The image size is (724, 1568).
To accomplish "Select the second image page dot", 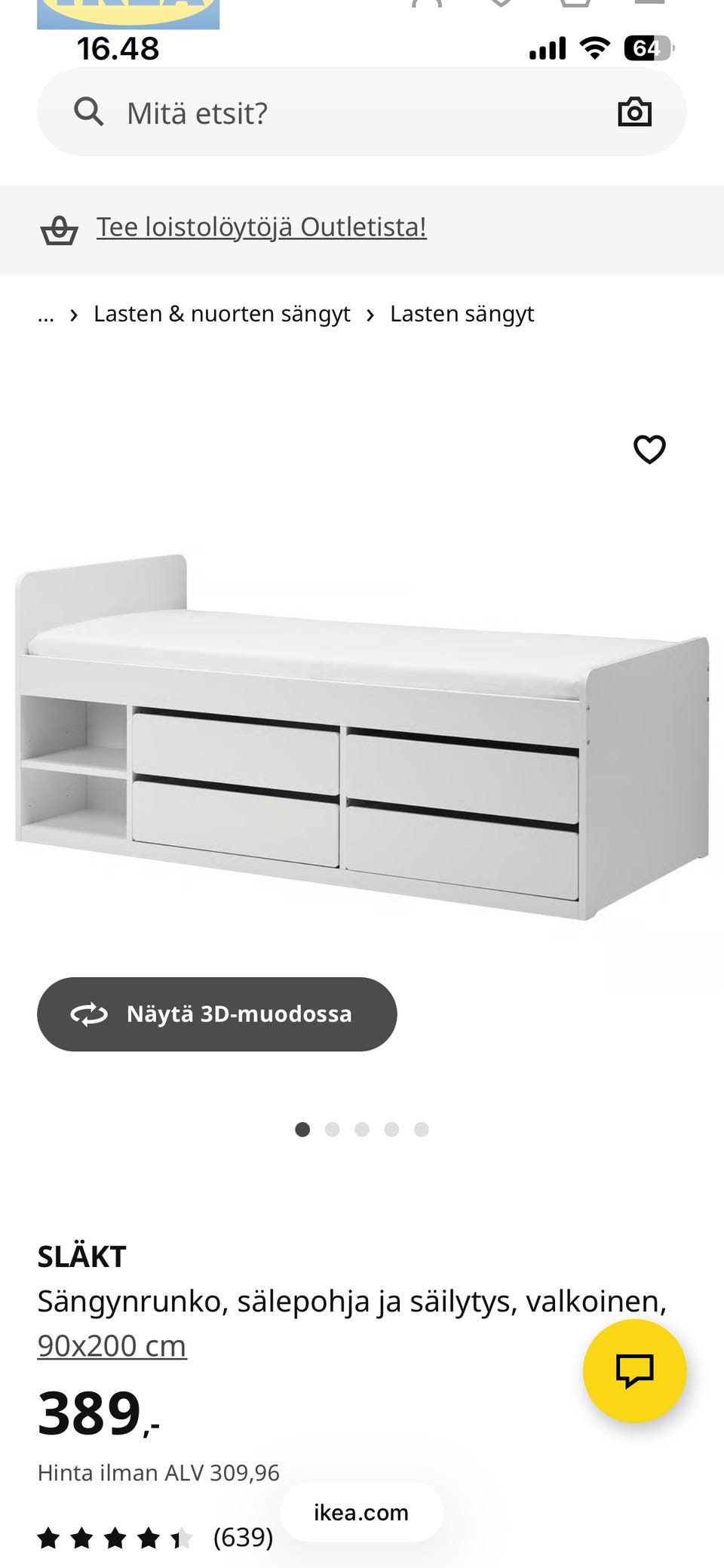I will 332,1130.
